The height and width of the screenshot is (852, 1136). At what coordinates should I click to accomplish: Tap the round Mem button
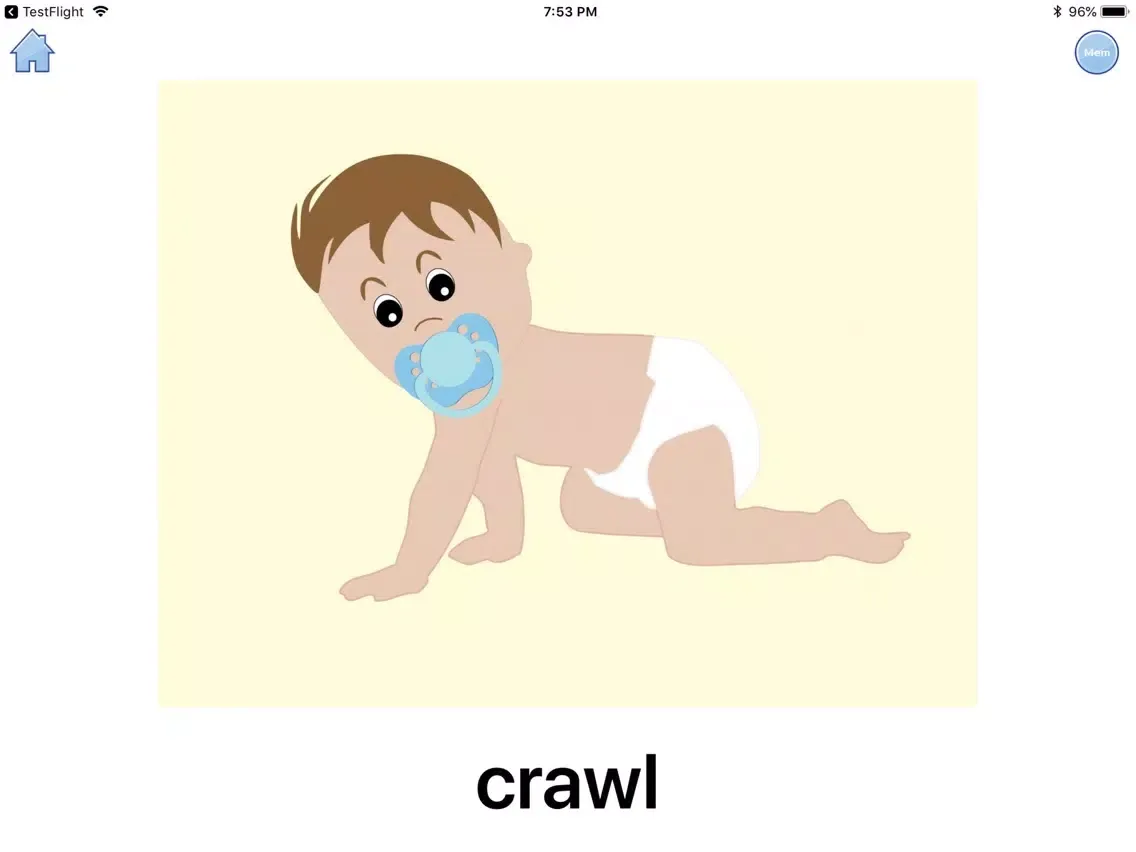1096,52
